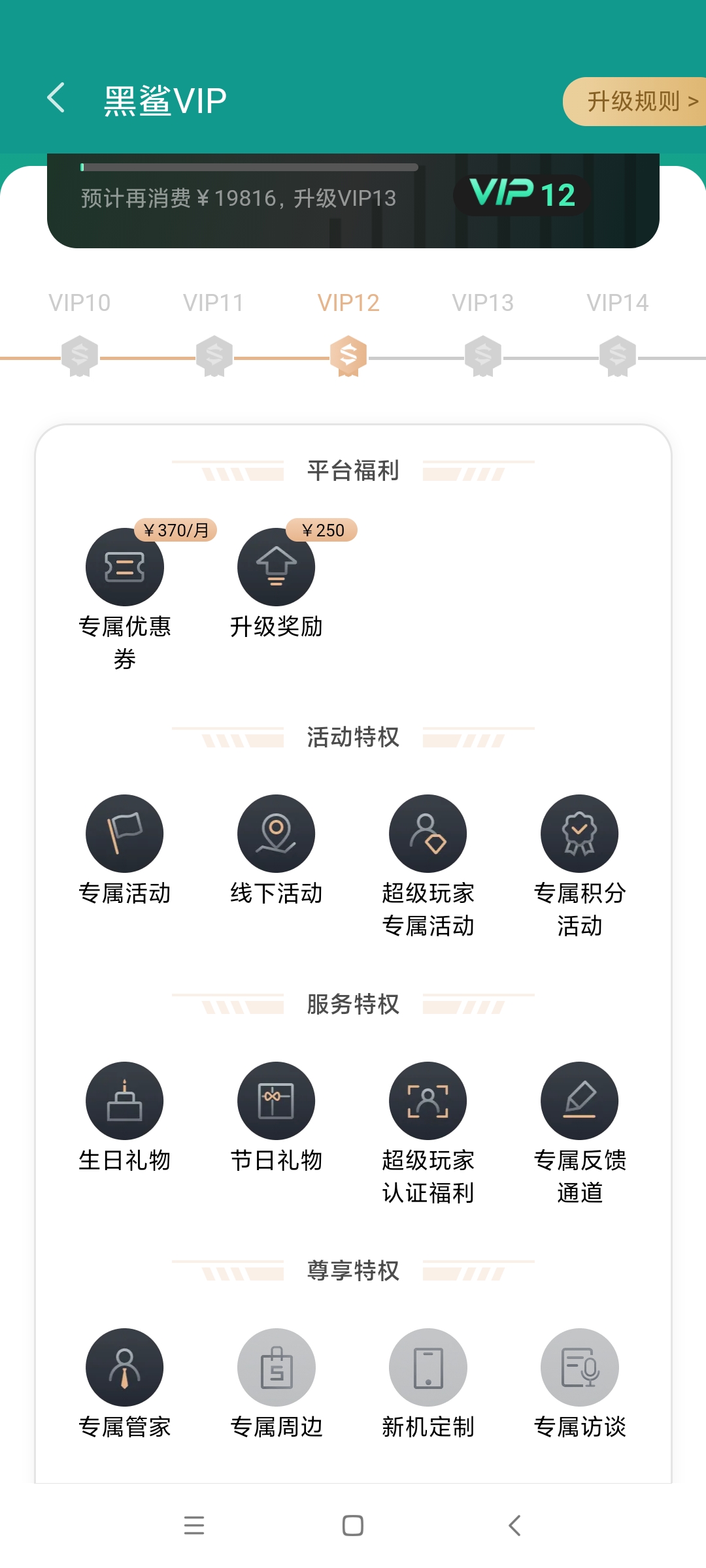706x1568 pixels.
Task: Switch to the VIP10 level tab
Action: [80, 303]
